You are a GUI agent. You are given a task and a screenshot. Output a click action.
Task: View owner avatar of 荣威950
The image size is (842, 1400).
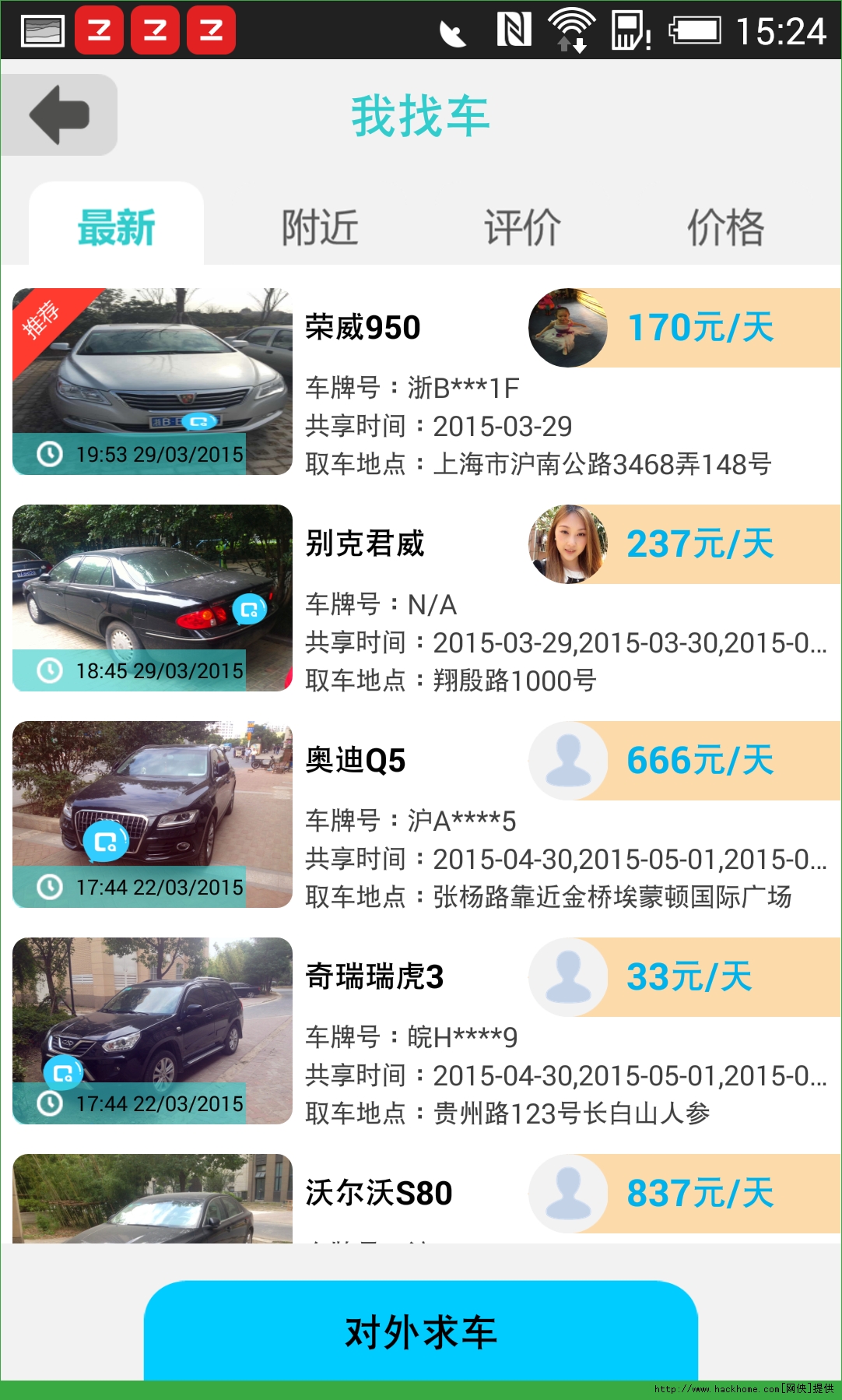(567, 328)
